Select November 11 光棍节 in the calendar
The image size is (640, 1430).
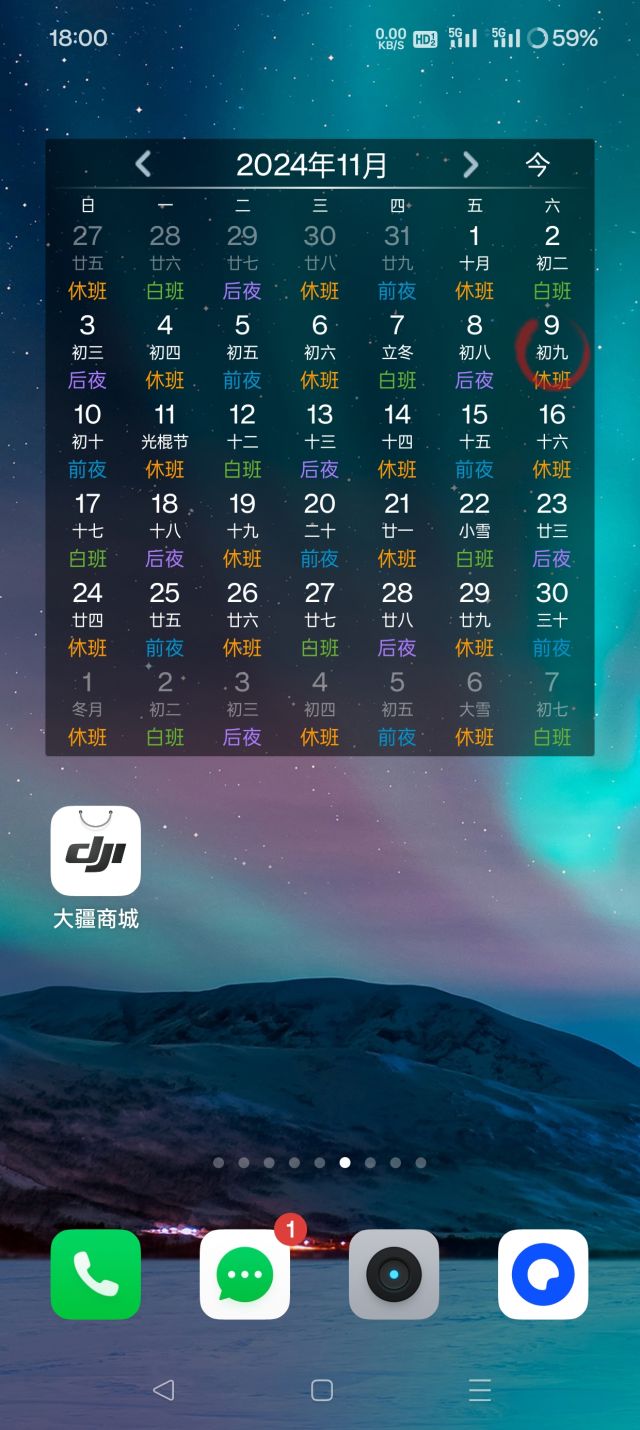point(165,440)
